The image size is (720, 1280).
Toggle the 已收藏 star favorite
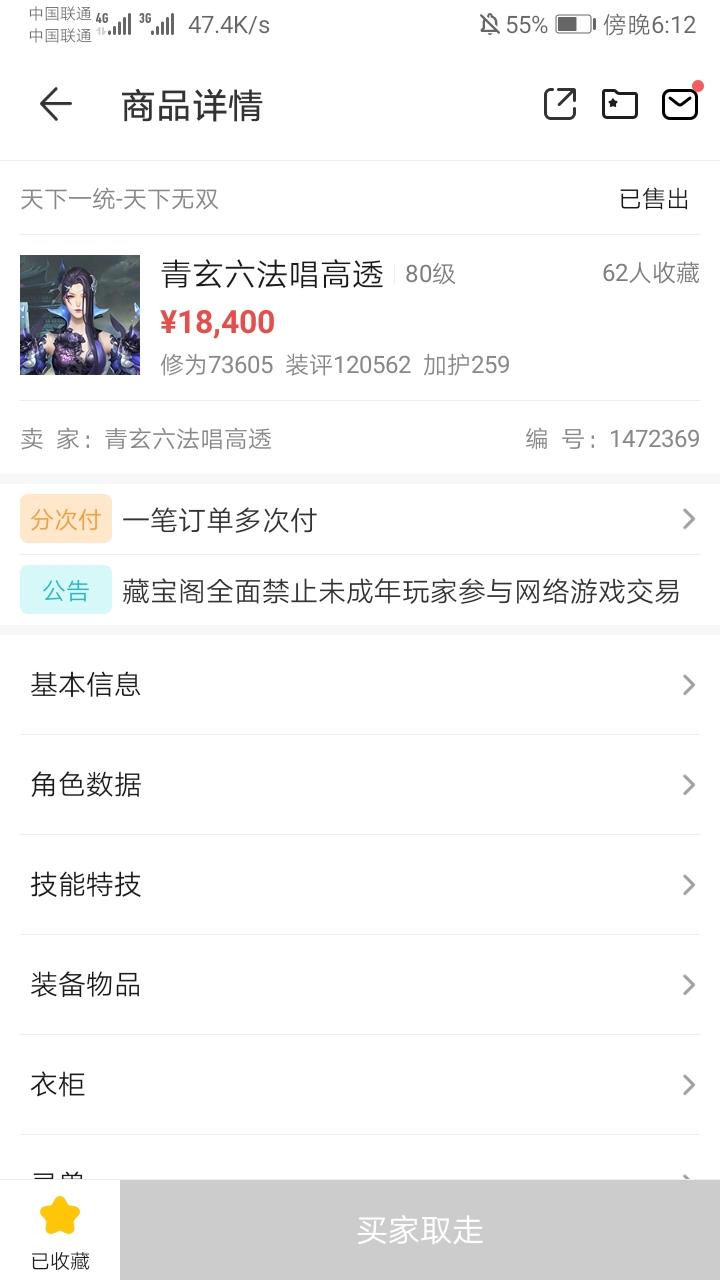pyautogui.click(x=60, y=1229)
